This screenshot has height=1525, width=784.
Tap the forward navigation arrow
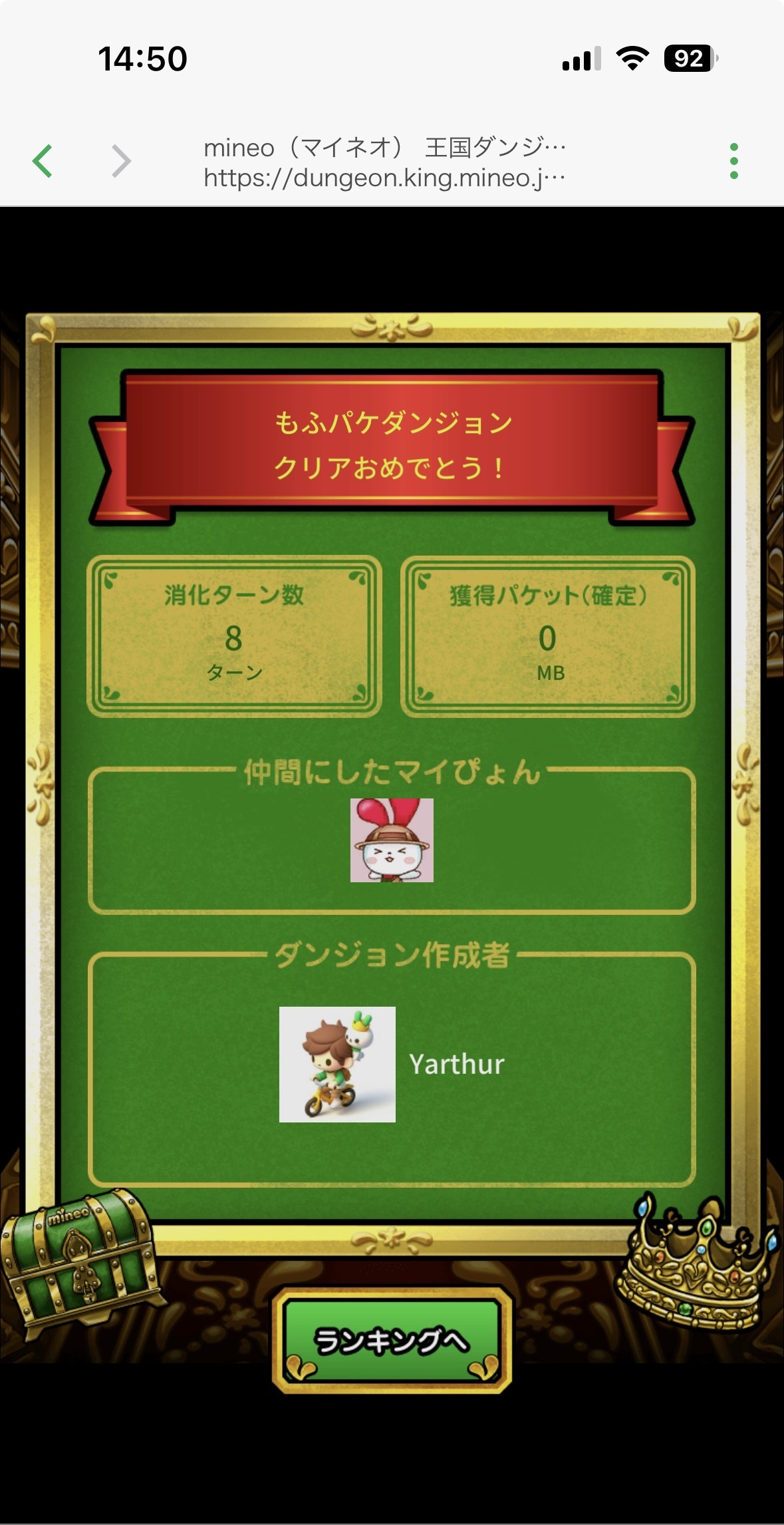pos(121,161)
